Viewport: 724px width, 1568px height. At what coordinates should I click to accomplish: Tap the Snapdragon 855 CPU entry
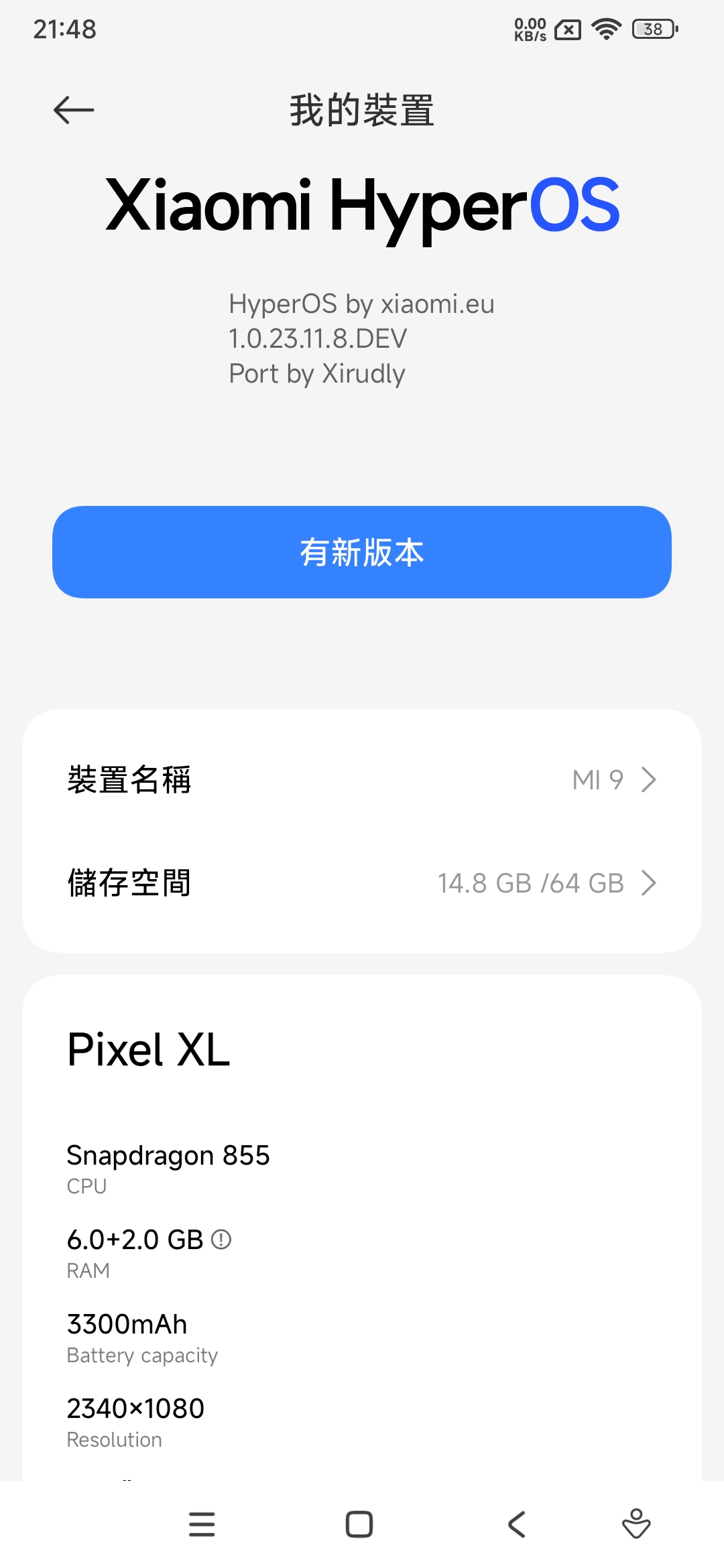(168, 1155)
